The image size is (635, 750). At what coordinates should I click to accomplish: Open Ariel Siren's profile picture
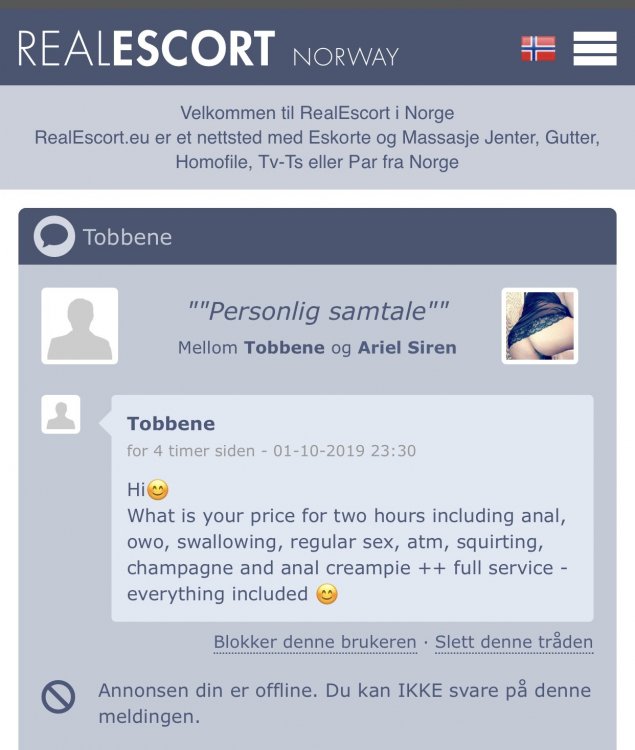coord(540,326)
